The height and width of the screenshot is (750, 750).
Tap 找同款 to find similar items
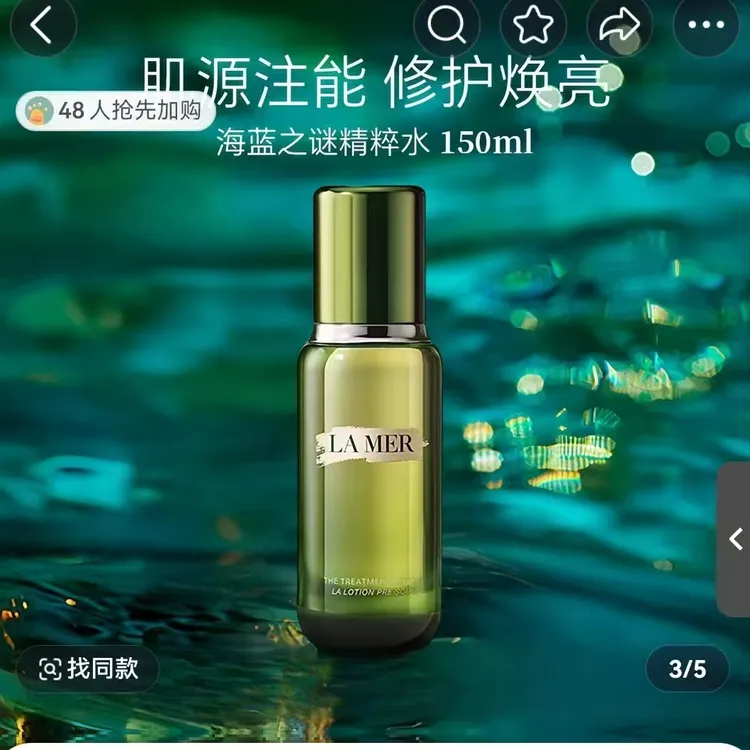point(88,669)
